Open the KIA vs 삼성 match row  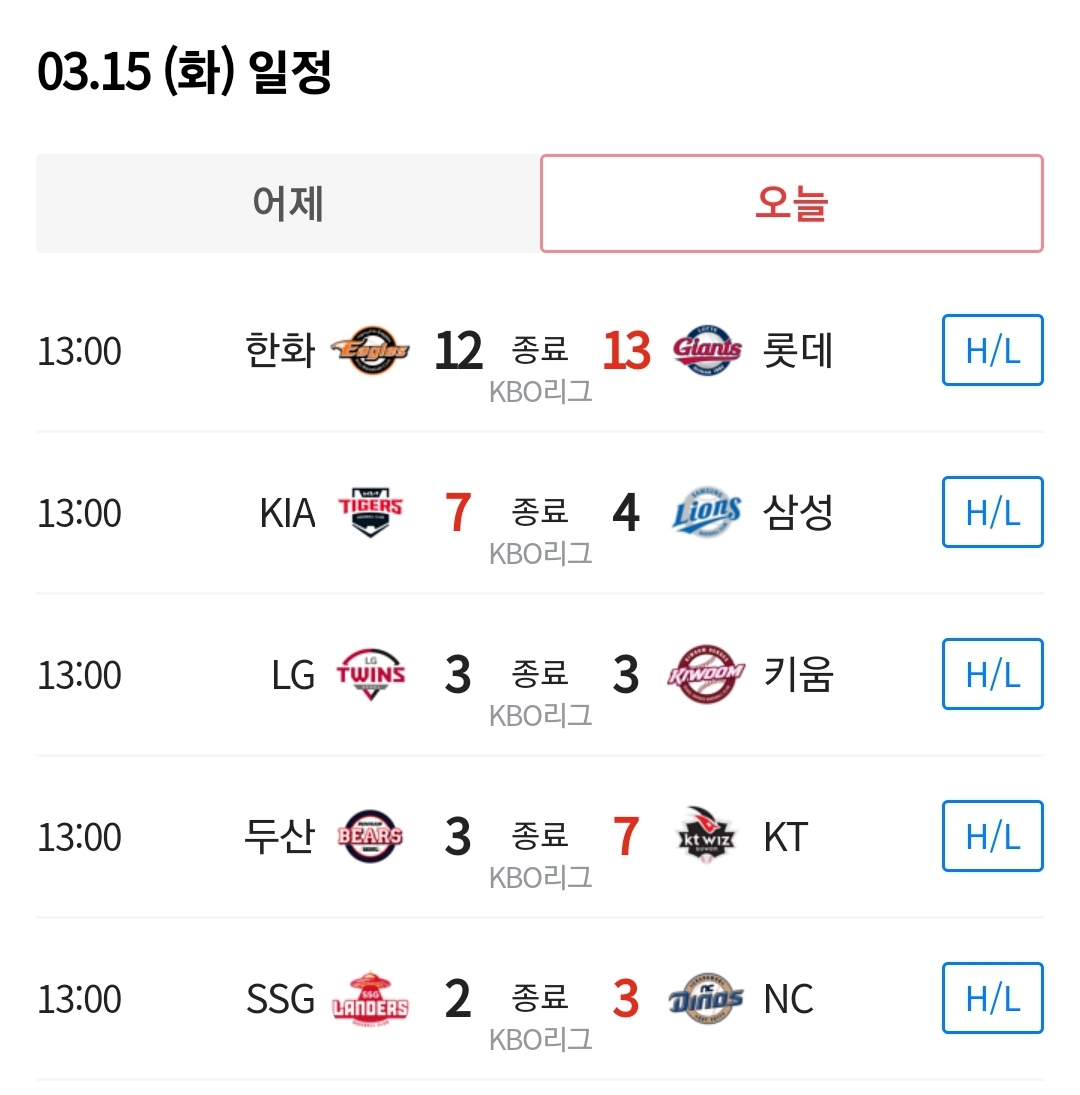coord(540,513)
